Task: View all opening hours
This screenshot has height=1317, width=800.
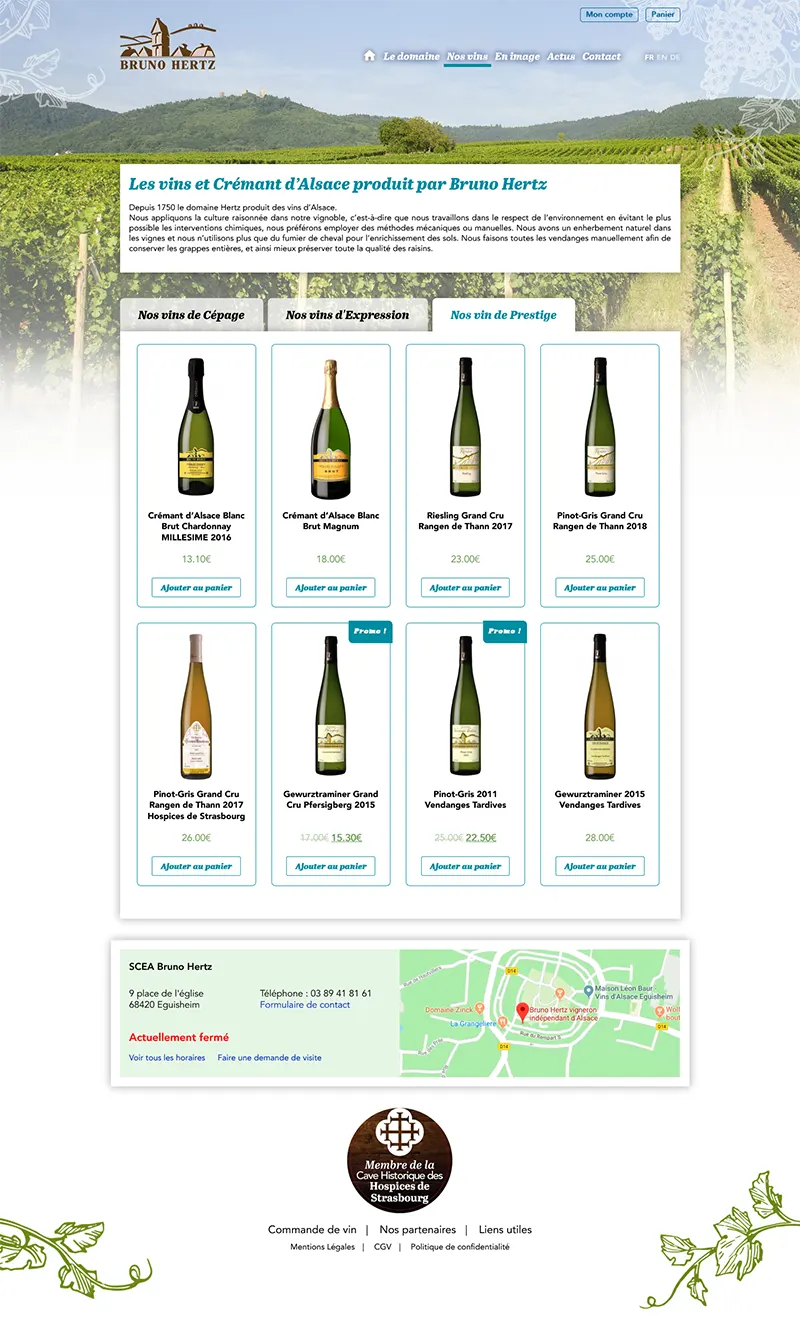Action: (x=167, y=1058)
